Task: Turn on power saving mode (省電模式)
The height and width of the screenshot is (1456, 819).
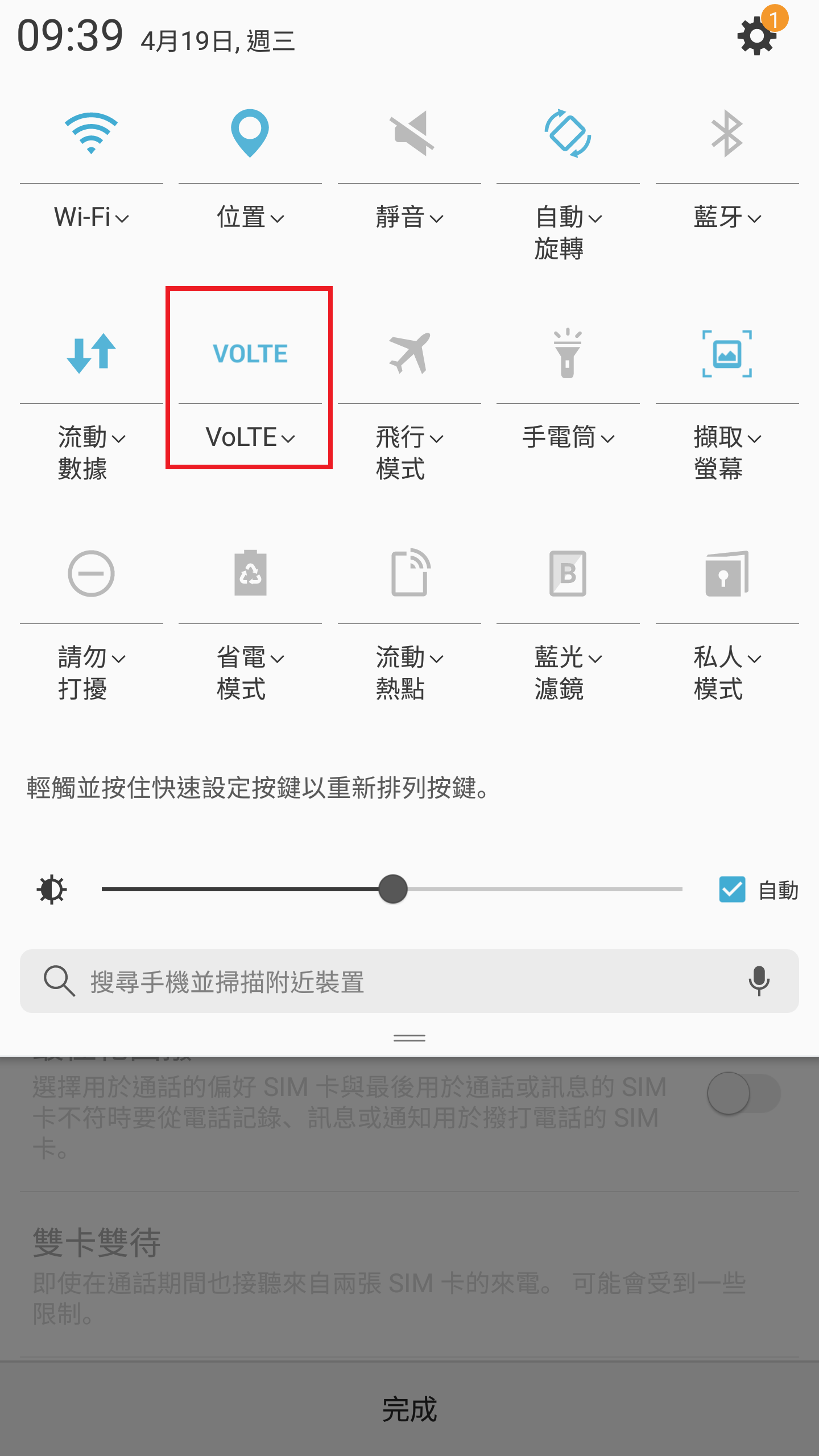Action: point(250,573)
